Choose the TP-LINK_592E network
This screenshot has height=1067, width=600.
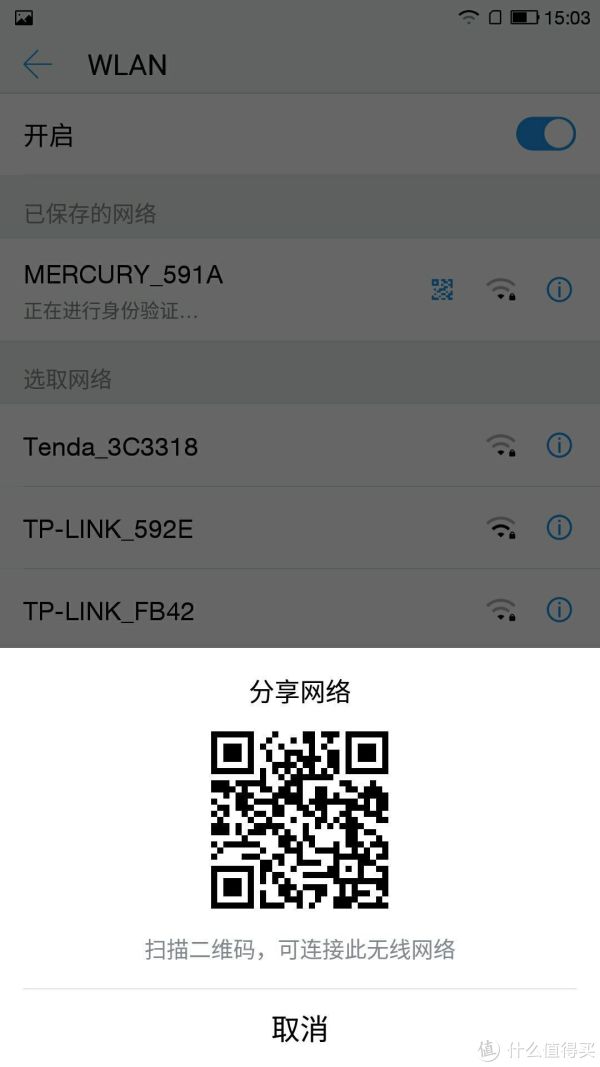click(200, 528)
